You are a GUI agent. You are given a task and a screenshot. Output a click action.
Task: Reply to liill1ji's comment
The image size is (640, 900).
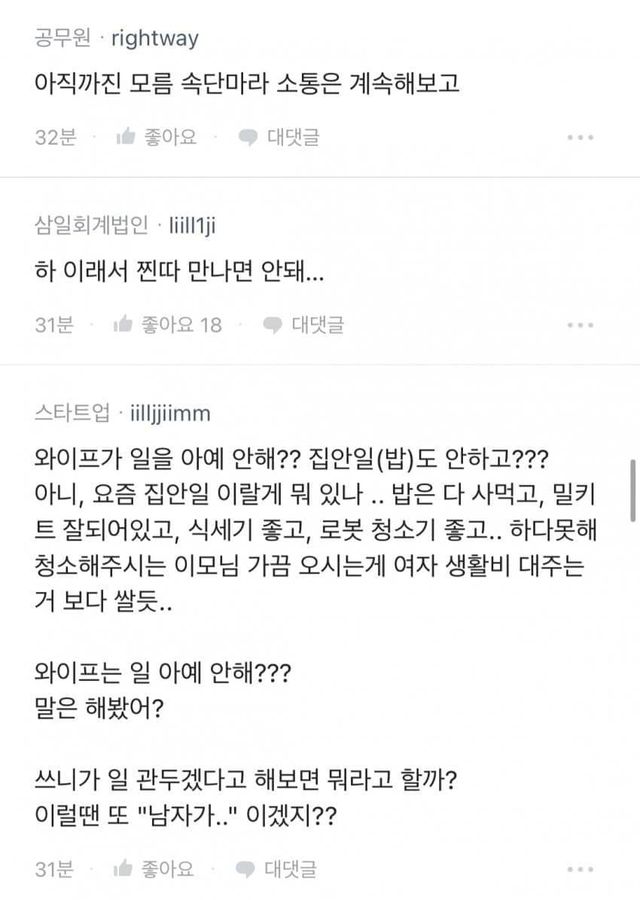coord(304,324)
